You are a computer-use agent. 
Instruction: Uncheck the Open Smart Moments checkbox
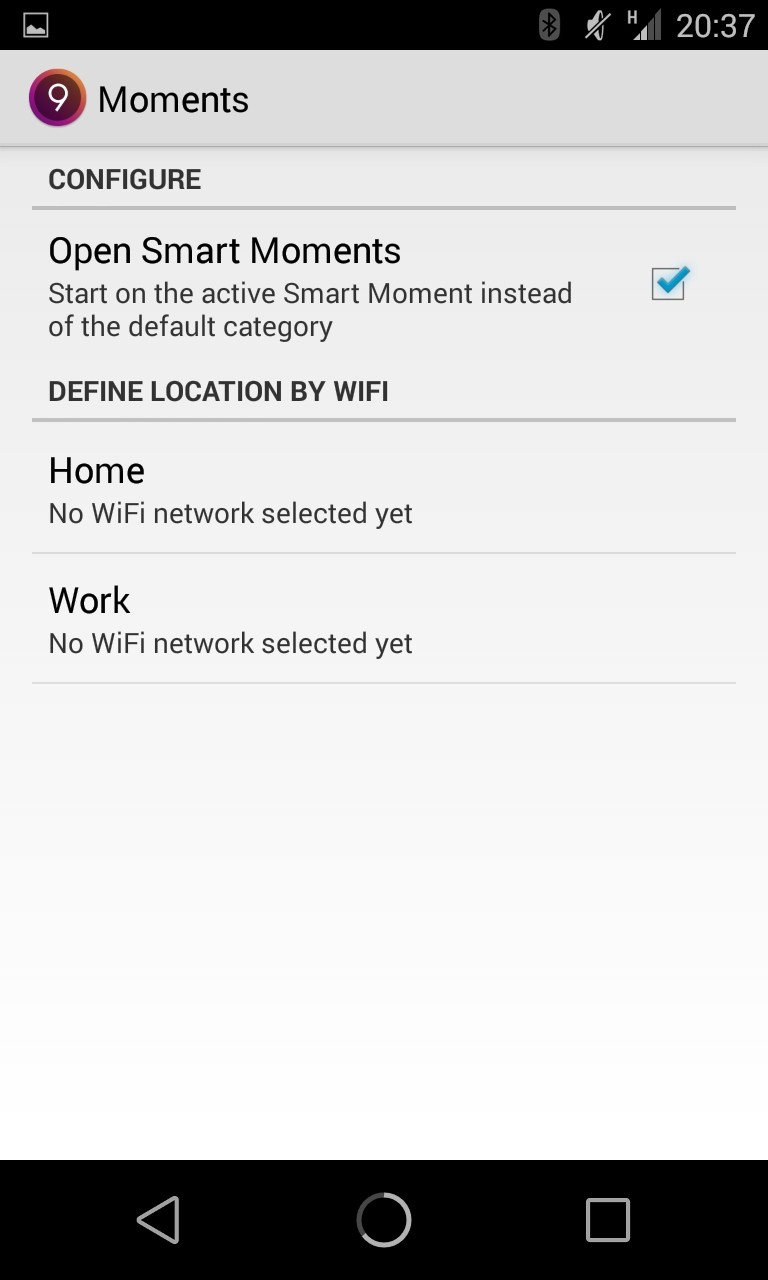[669, 283]
